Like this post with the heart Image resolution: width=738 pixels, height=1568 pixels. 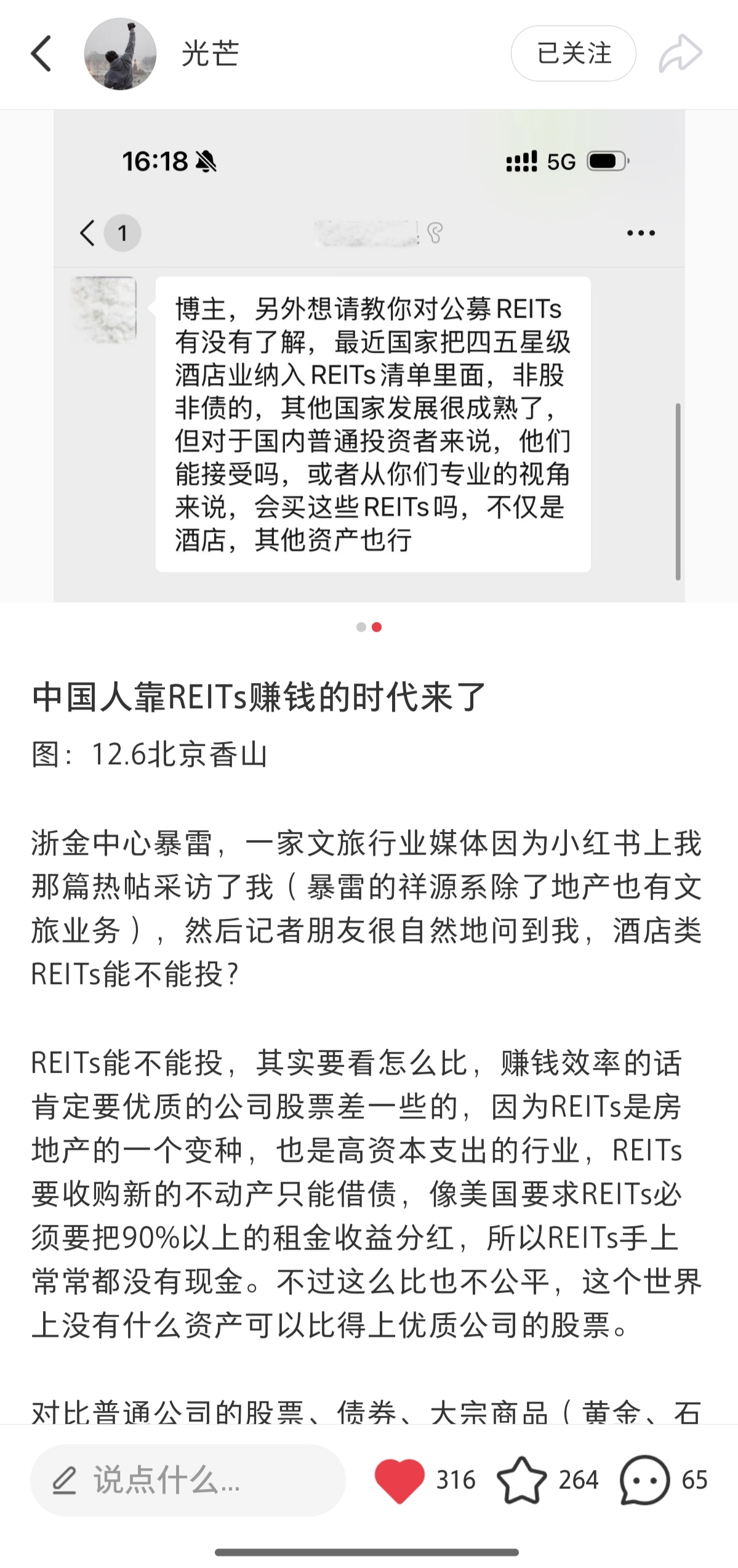(399, 1480)
